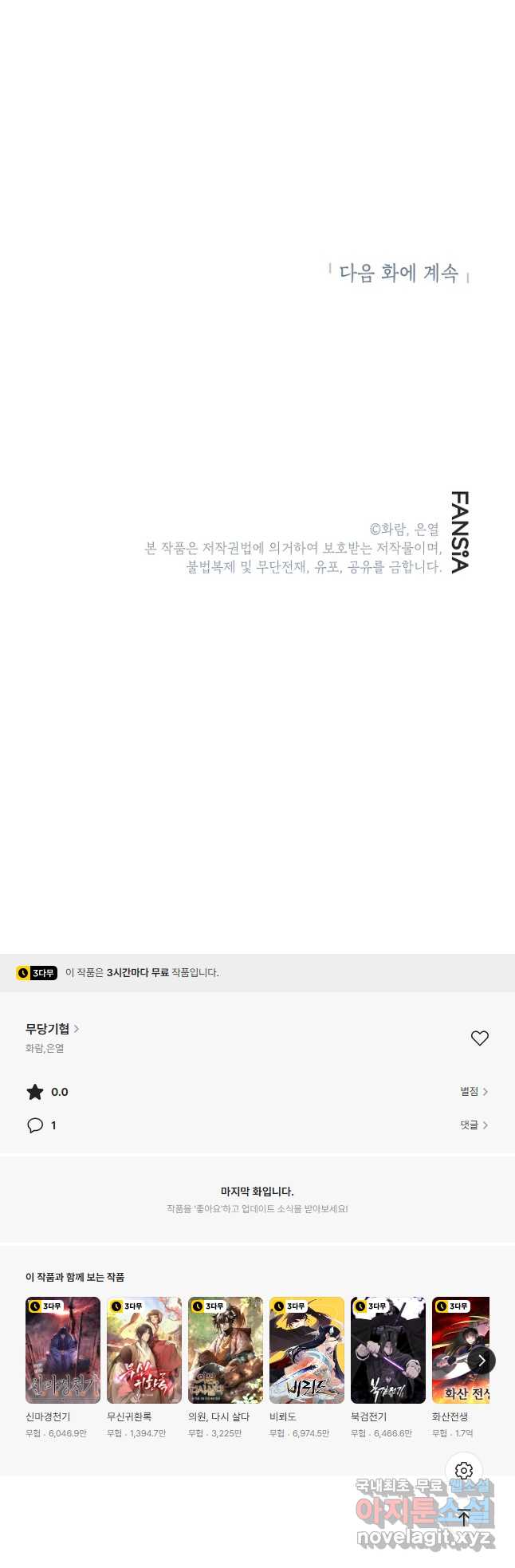The image size is (515, 1568).
Task: Open the 댓글 comments page
Action: click(474, 1125)
